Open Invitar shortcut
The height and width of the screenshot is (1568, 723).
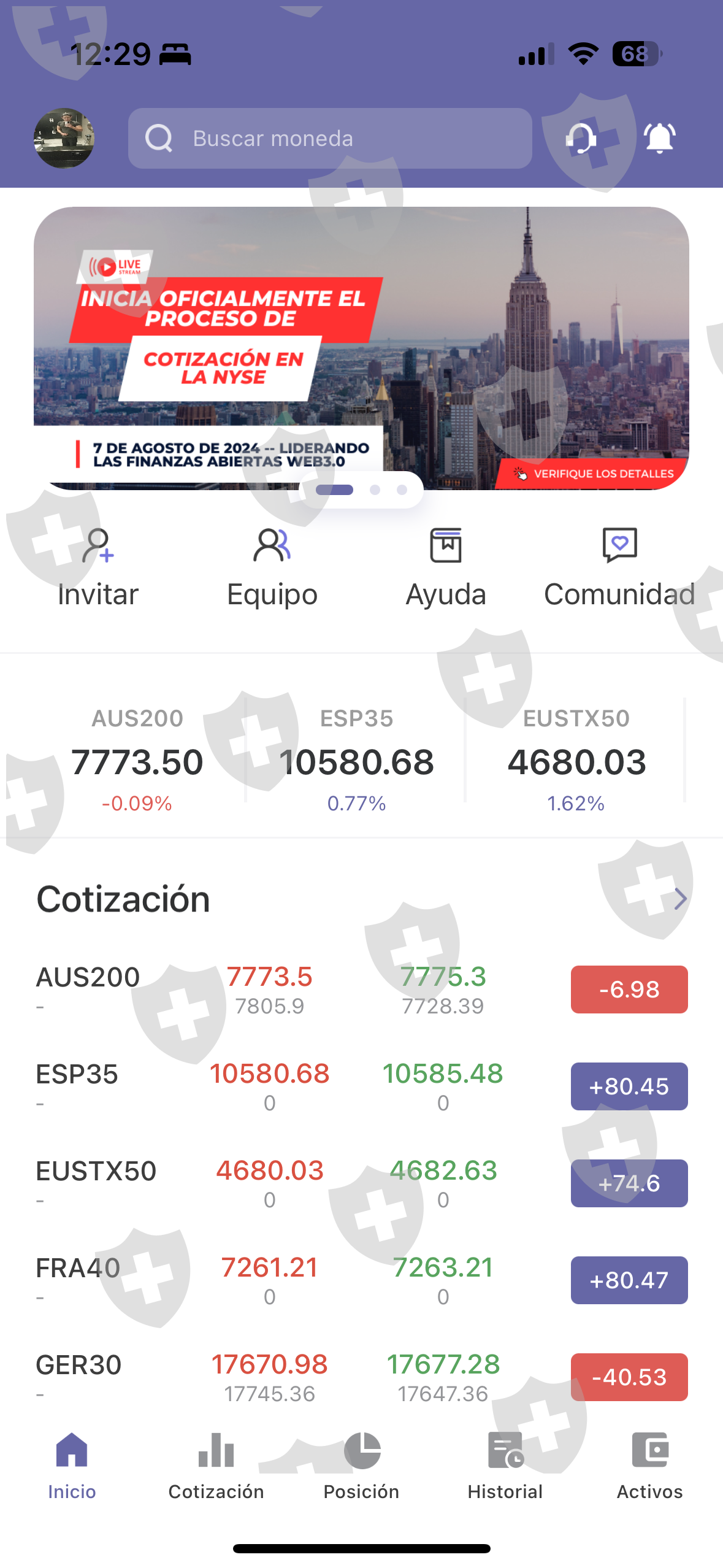point(98,568)
